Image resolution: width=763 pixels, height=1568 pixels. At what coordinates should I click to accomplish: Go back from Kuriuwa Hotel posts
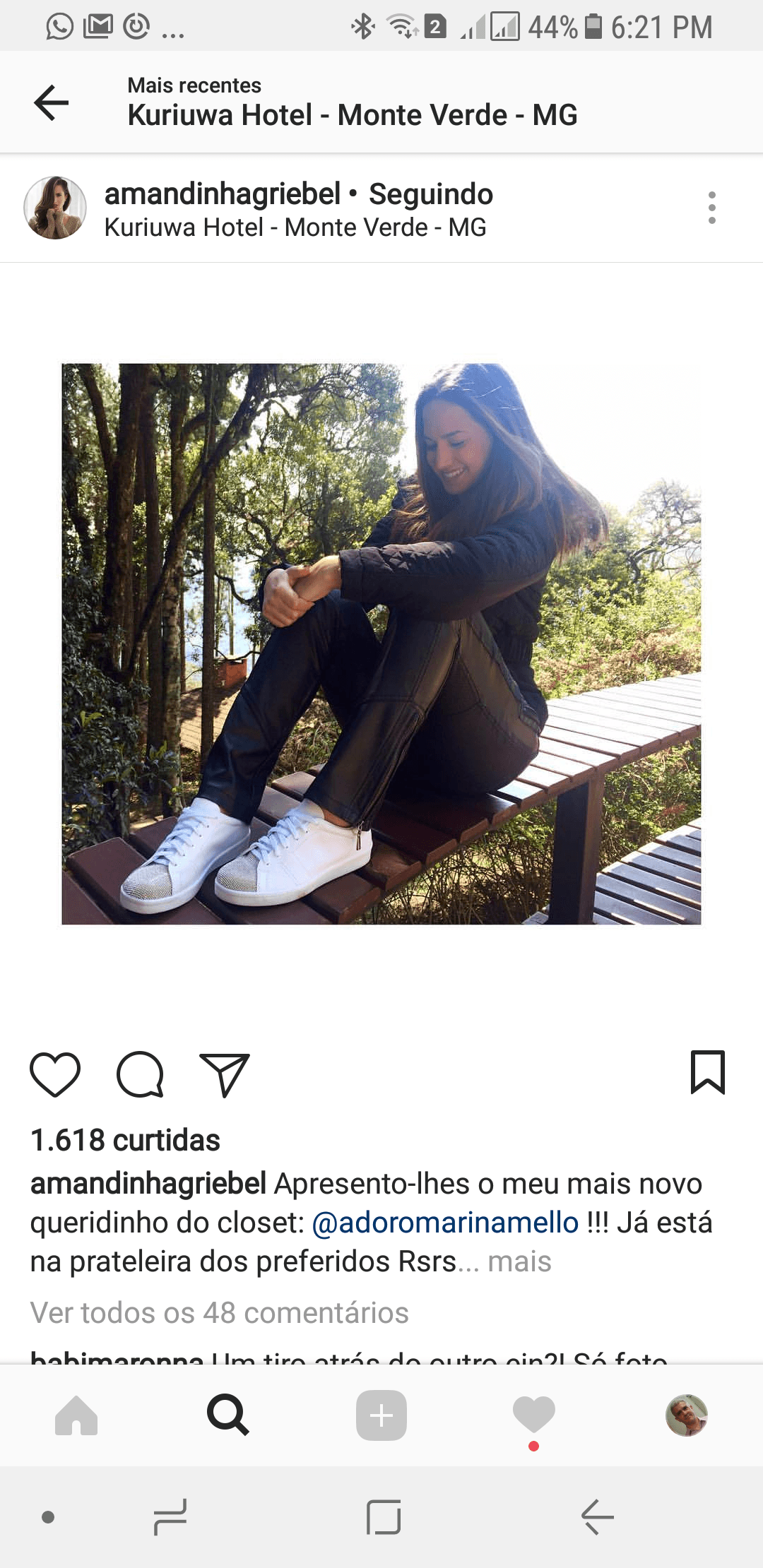52,103
